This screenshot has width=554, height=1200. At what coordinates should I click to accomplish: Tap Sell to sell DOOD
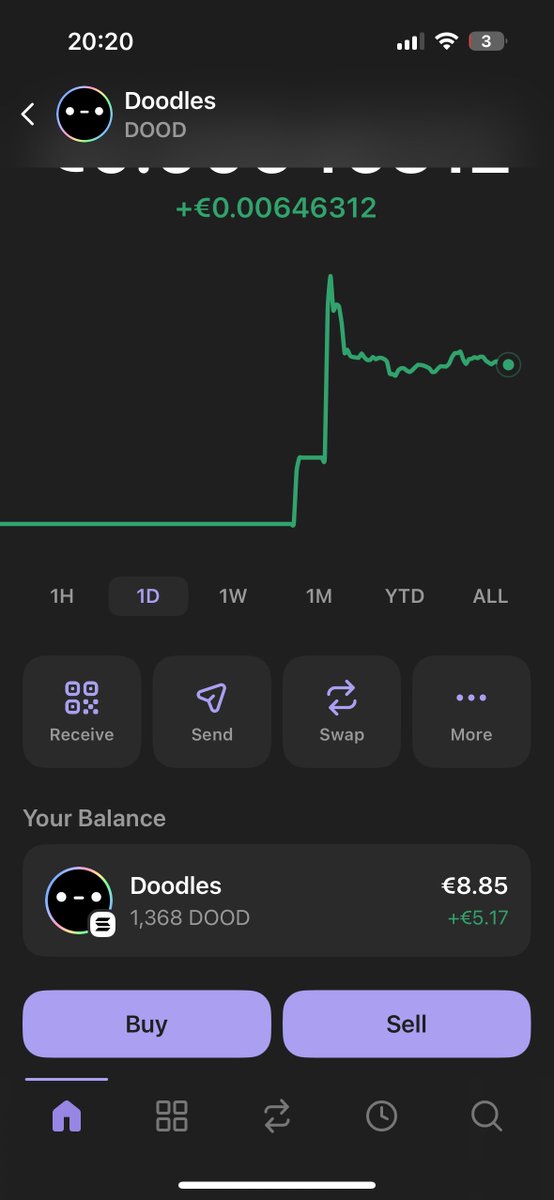point(407,1024)
